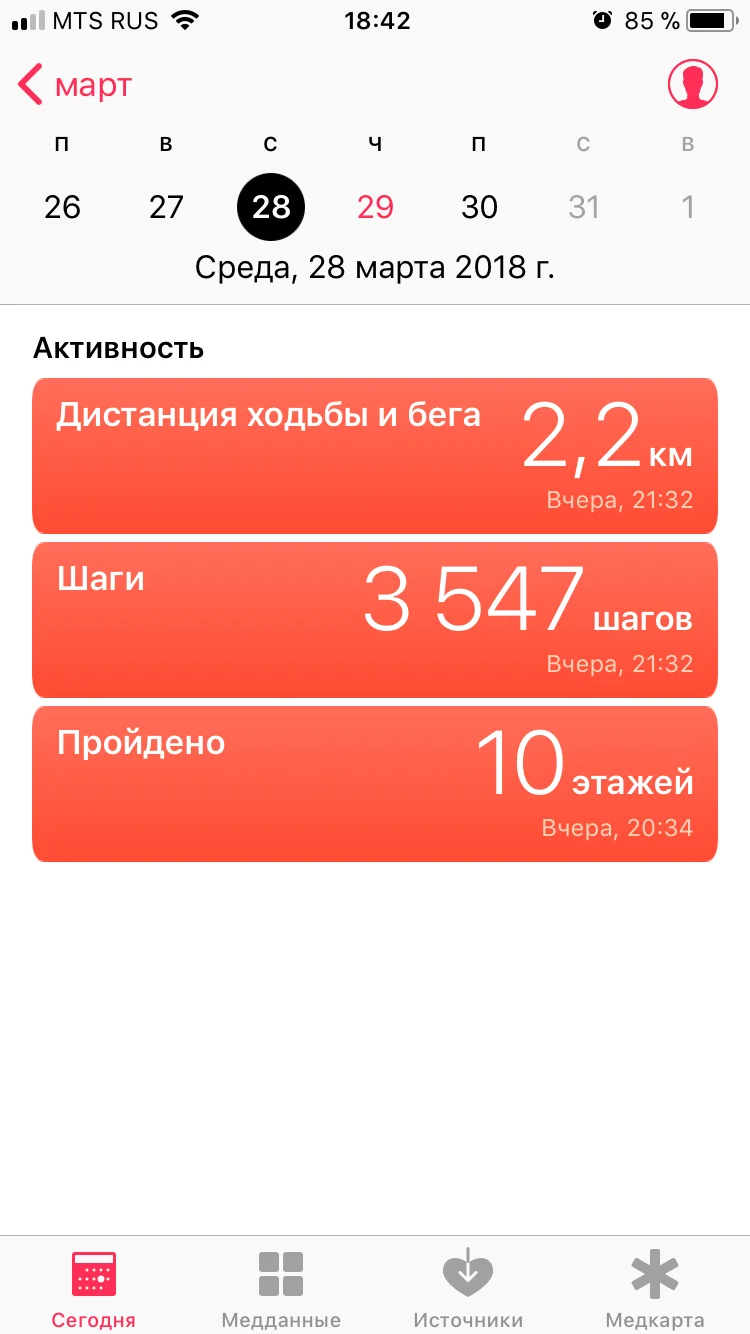Select day 27 in the week strip
The image size is (750, 1334).
pos(166,207)
